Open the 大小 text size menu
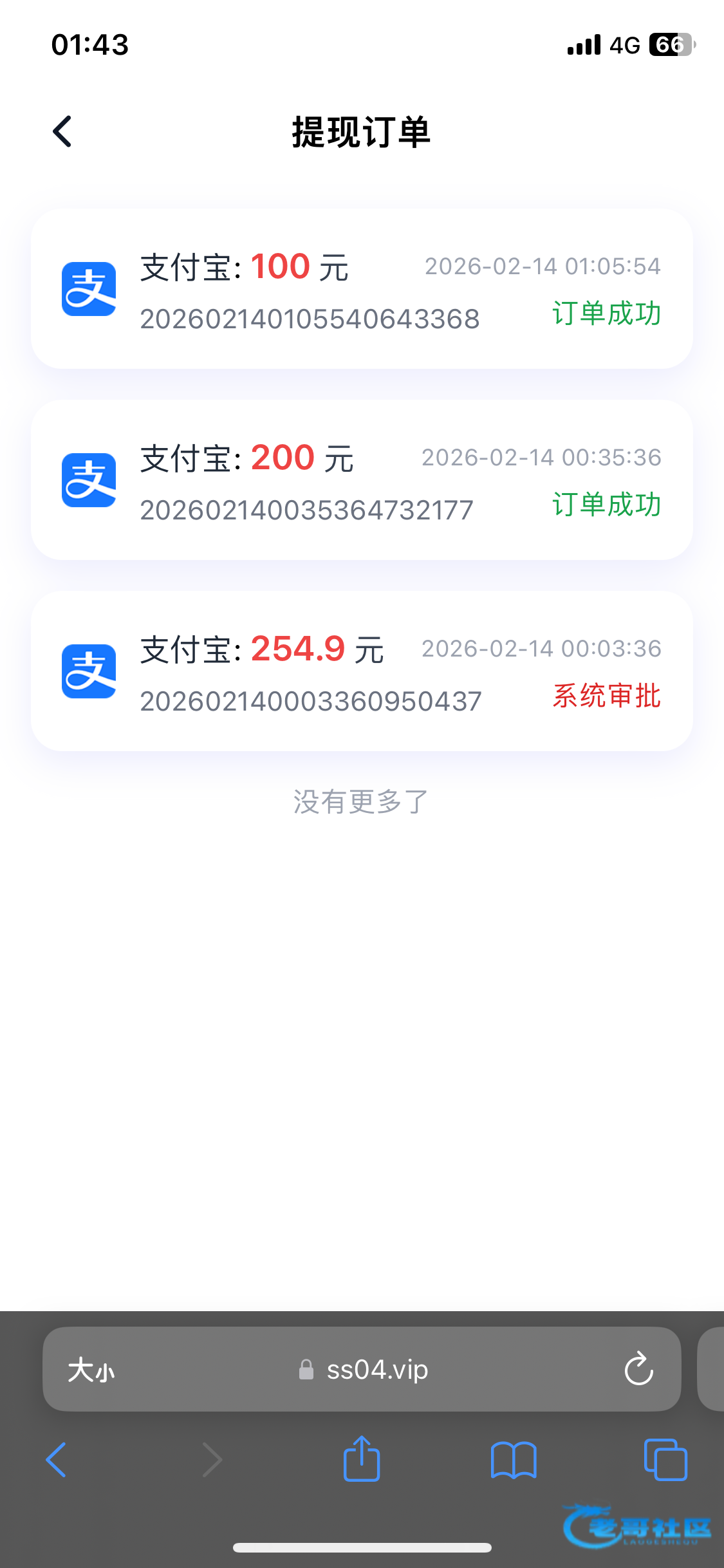 [91, 1370]
